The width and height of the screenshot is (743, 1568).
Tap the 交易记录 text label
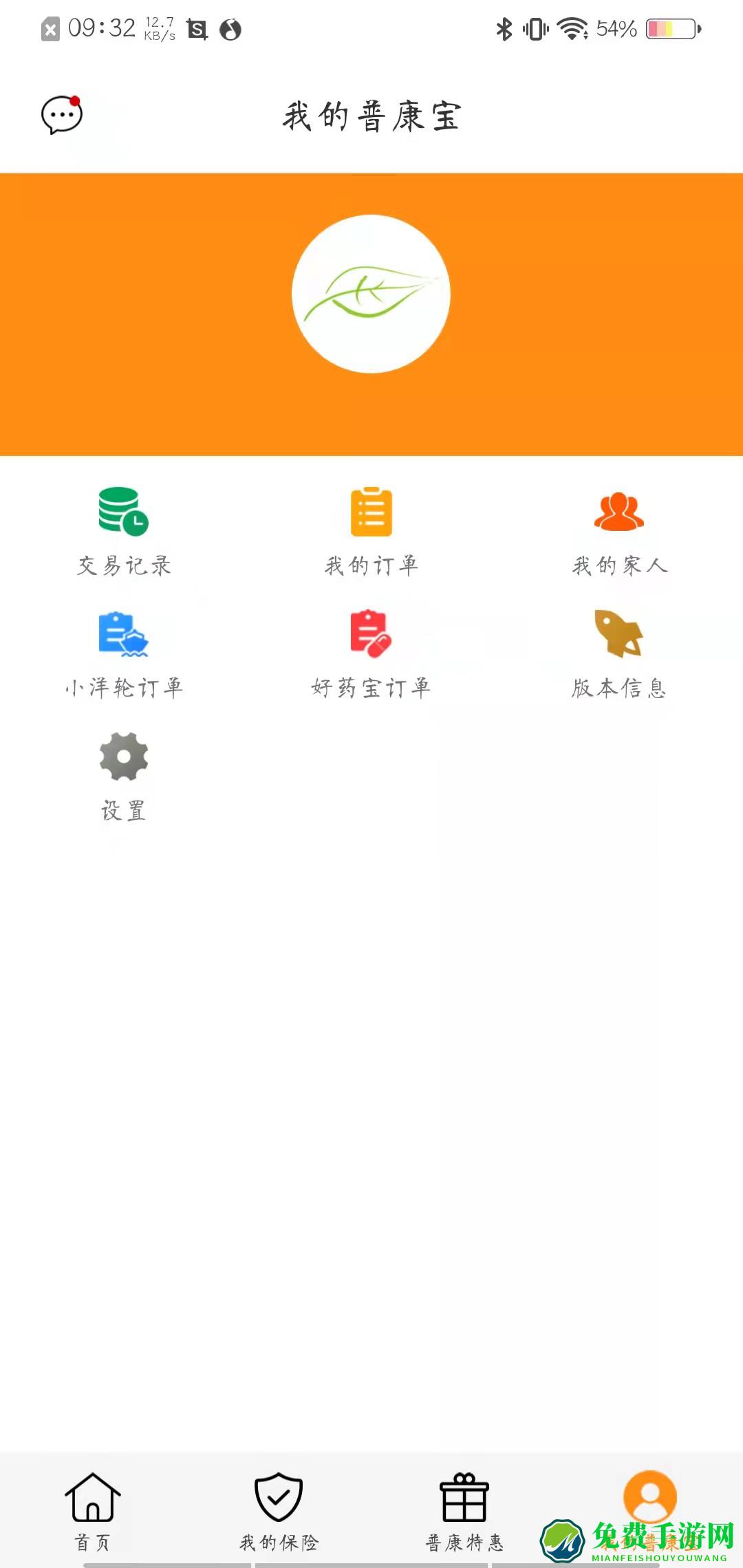tap(125, 565)
